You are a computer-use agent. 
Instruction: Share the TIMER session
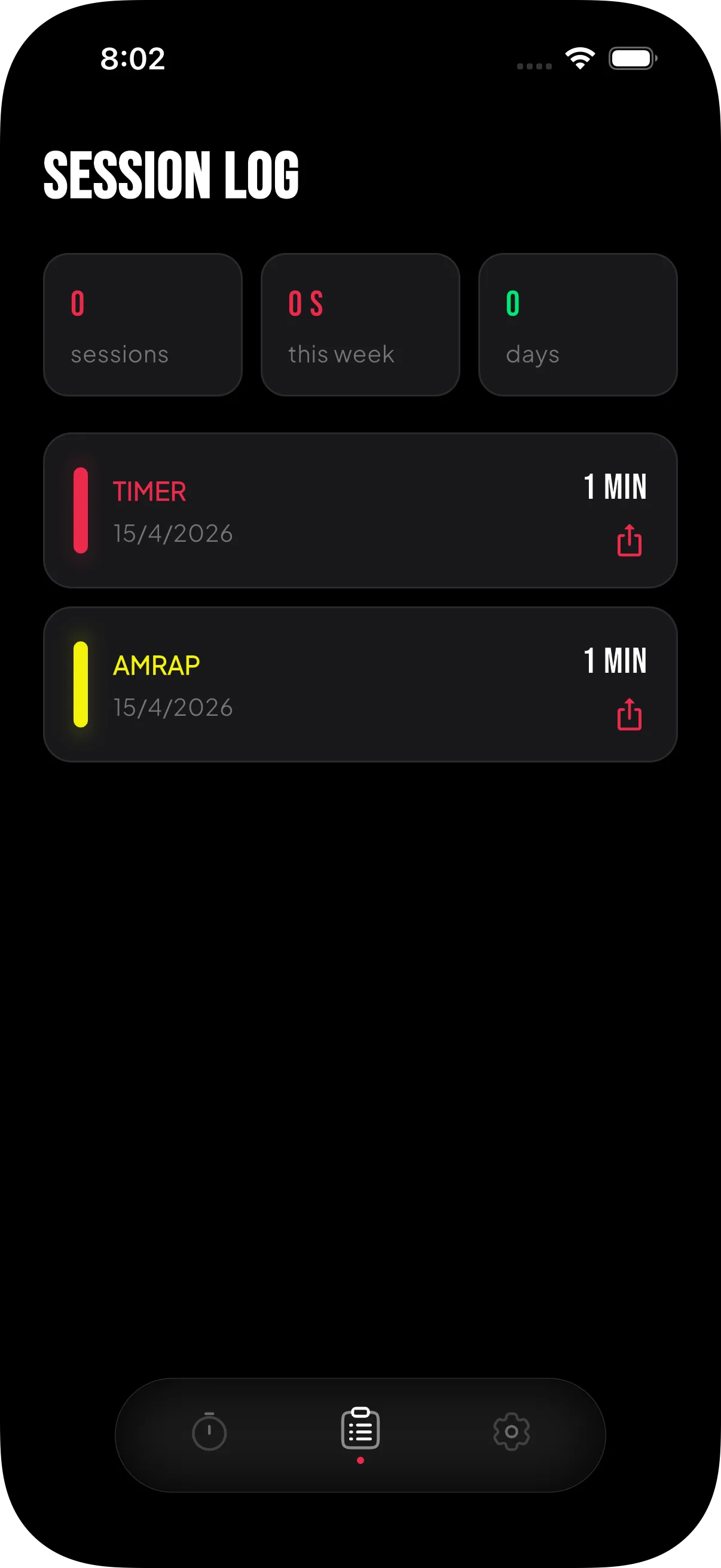[x=629, y=540]
